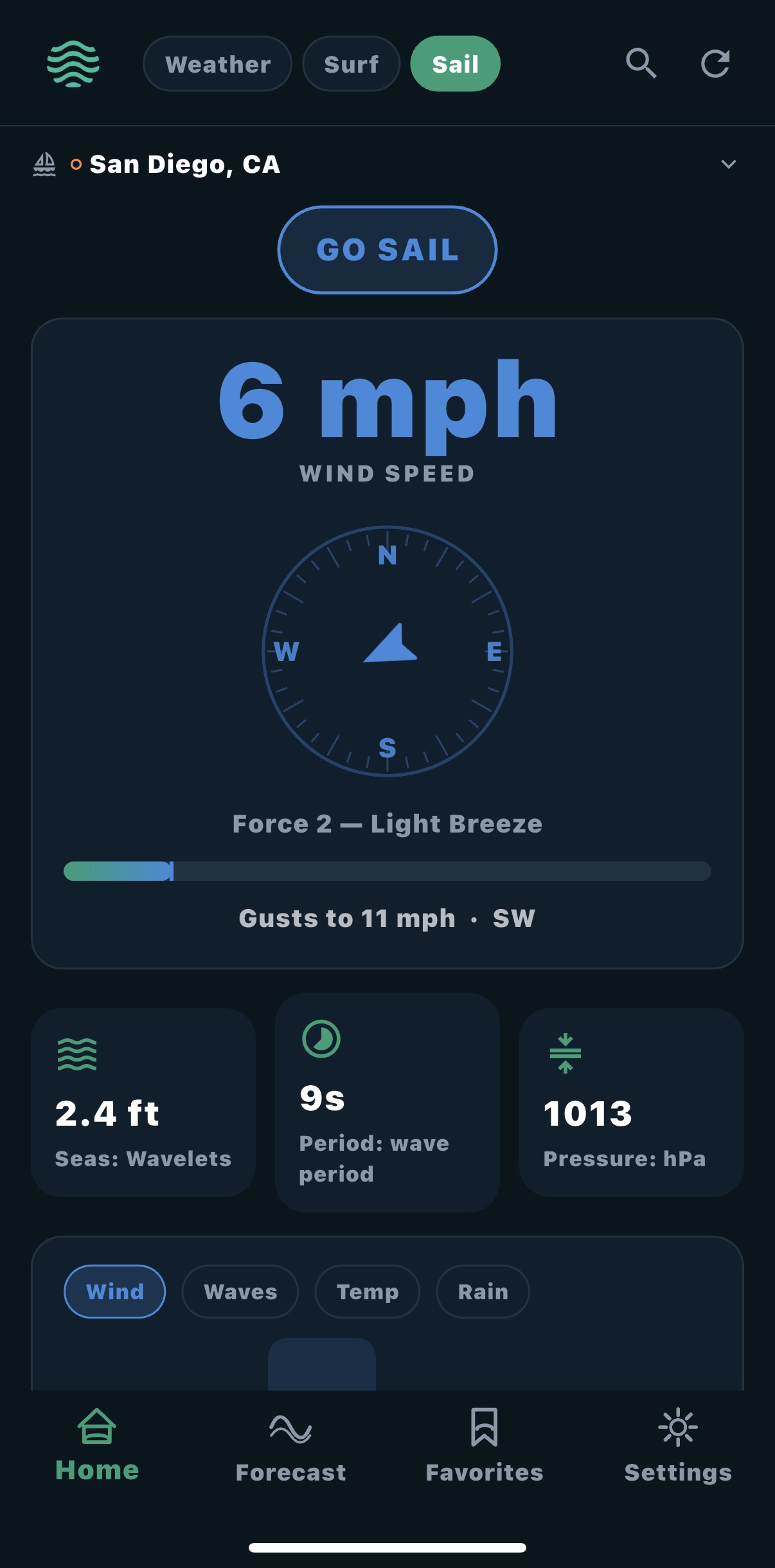Open the Forecast tab
The width and height of the screenshot is (775, 1568).
[290, 1446]
